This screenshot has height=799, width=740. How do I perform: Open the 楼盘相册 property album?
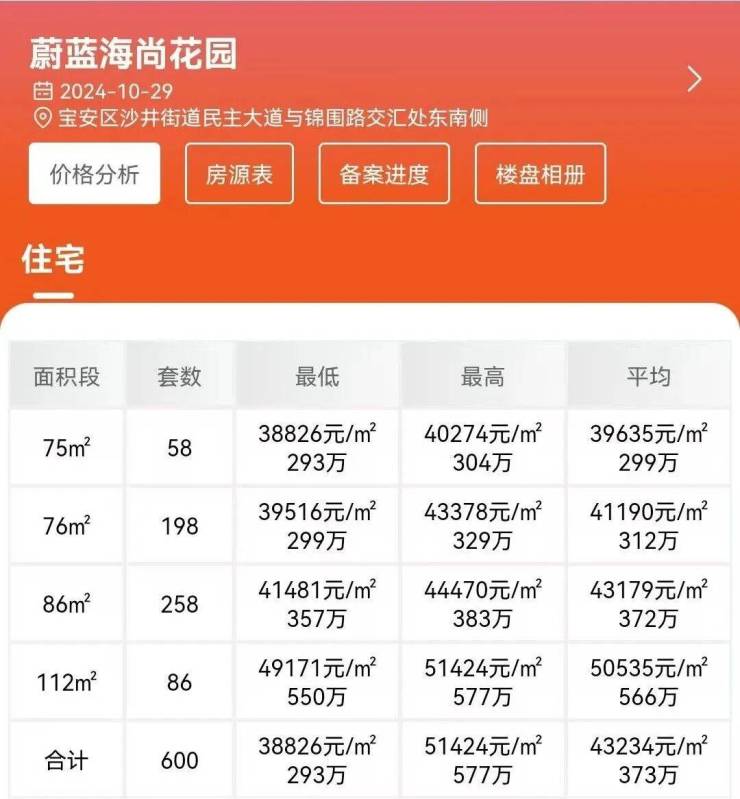click(540, 174)
